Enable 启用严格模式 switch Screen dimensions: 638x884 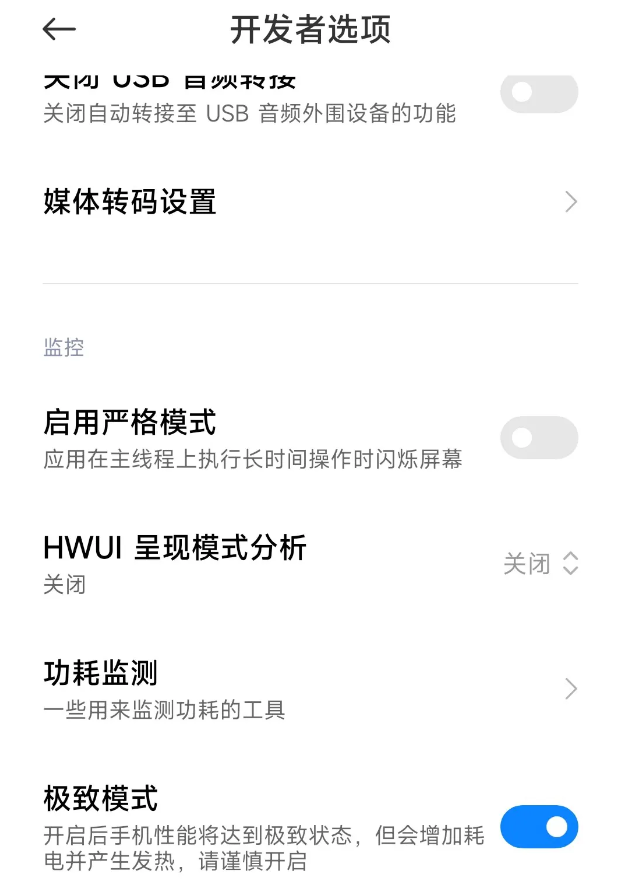[x=538, y=438]
